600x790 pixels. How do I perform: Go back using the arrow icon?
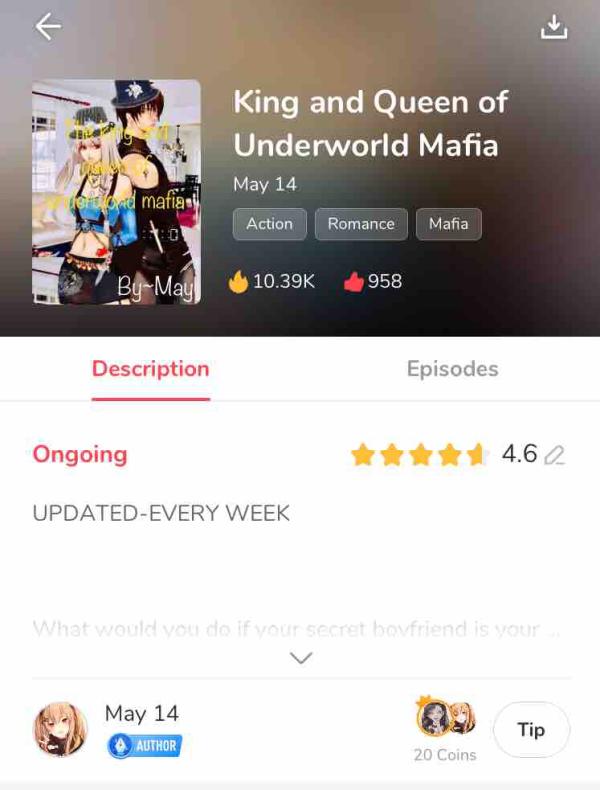(48, 28)
